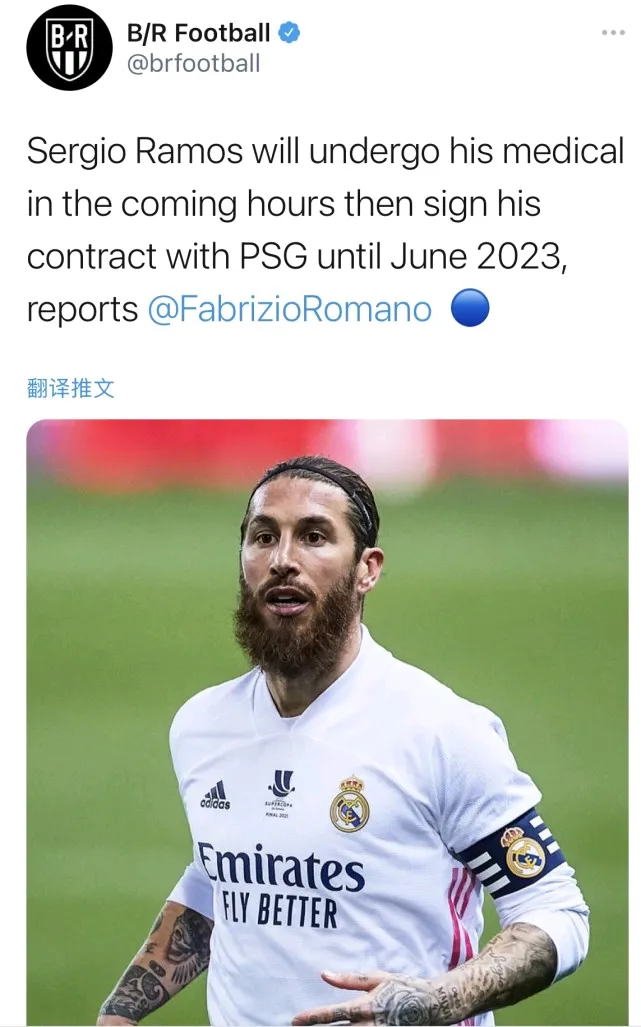Open the @FabrizioRomano mention link
641x1027 pixels.
pos(289,309)
